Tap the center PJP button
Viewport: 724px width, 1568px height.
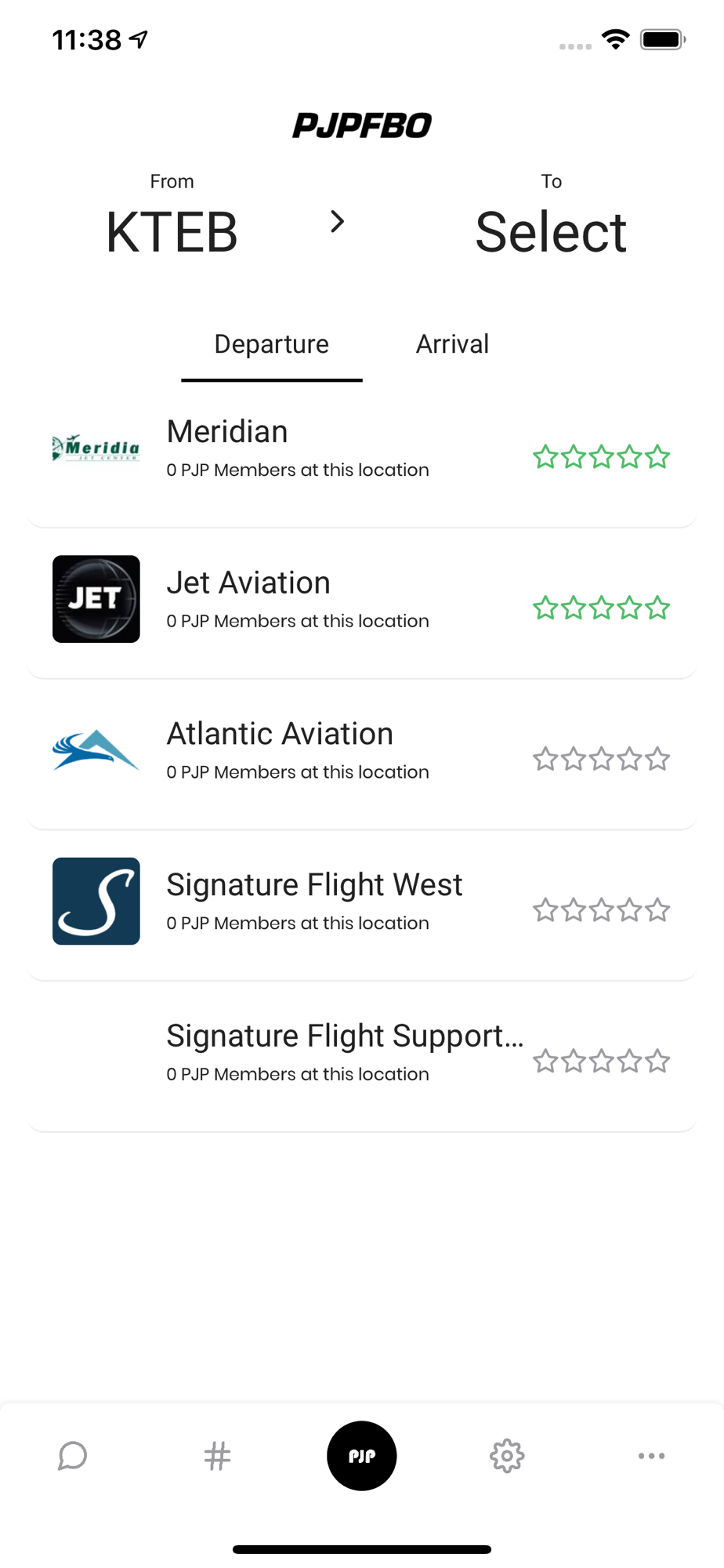[362, 1456]
